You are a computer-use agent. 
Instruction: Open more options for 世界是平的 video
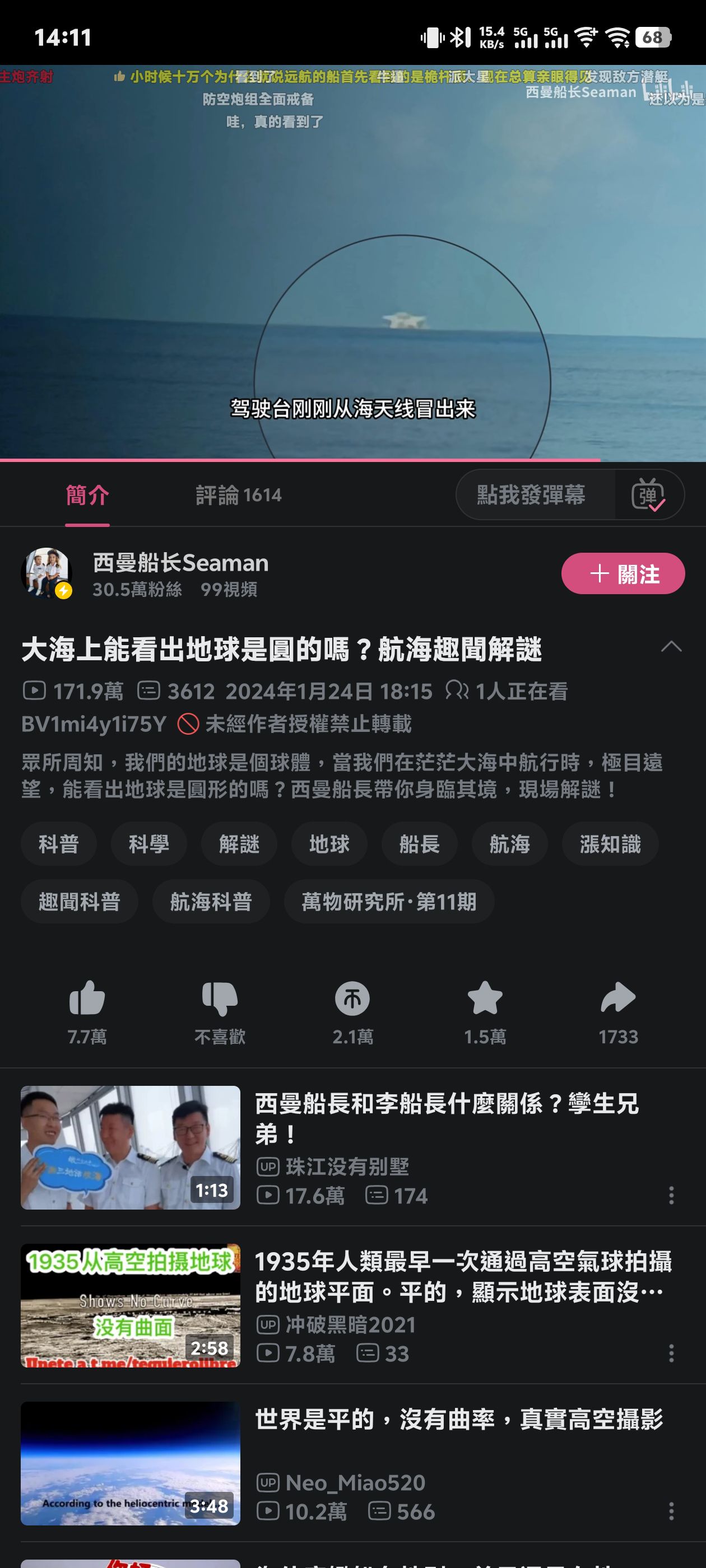click(x=671, y=1511)
